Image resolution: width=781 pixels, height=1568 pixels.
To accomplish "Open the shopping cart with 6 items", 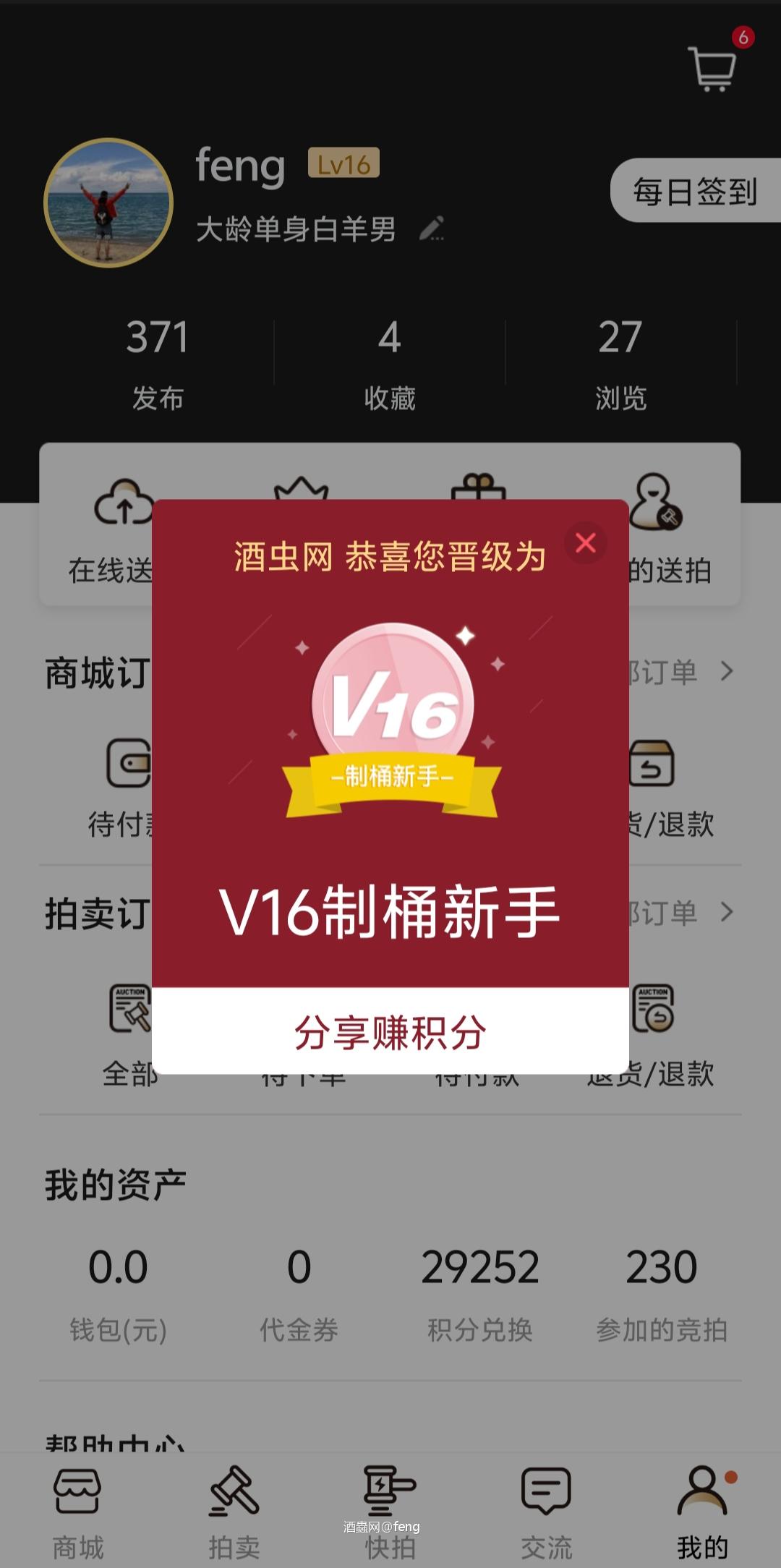I will pos(712,69).
